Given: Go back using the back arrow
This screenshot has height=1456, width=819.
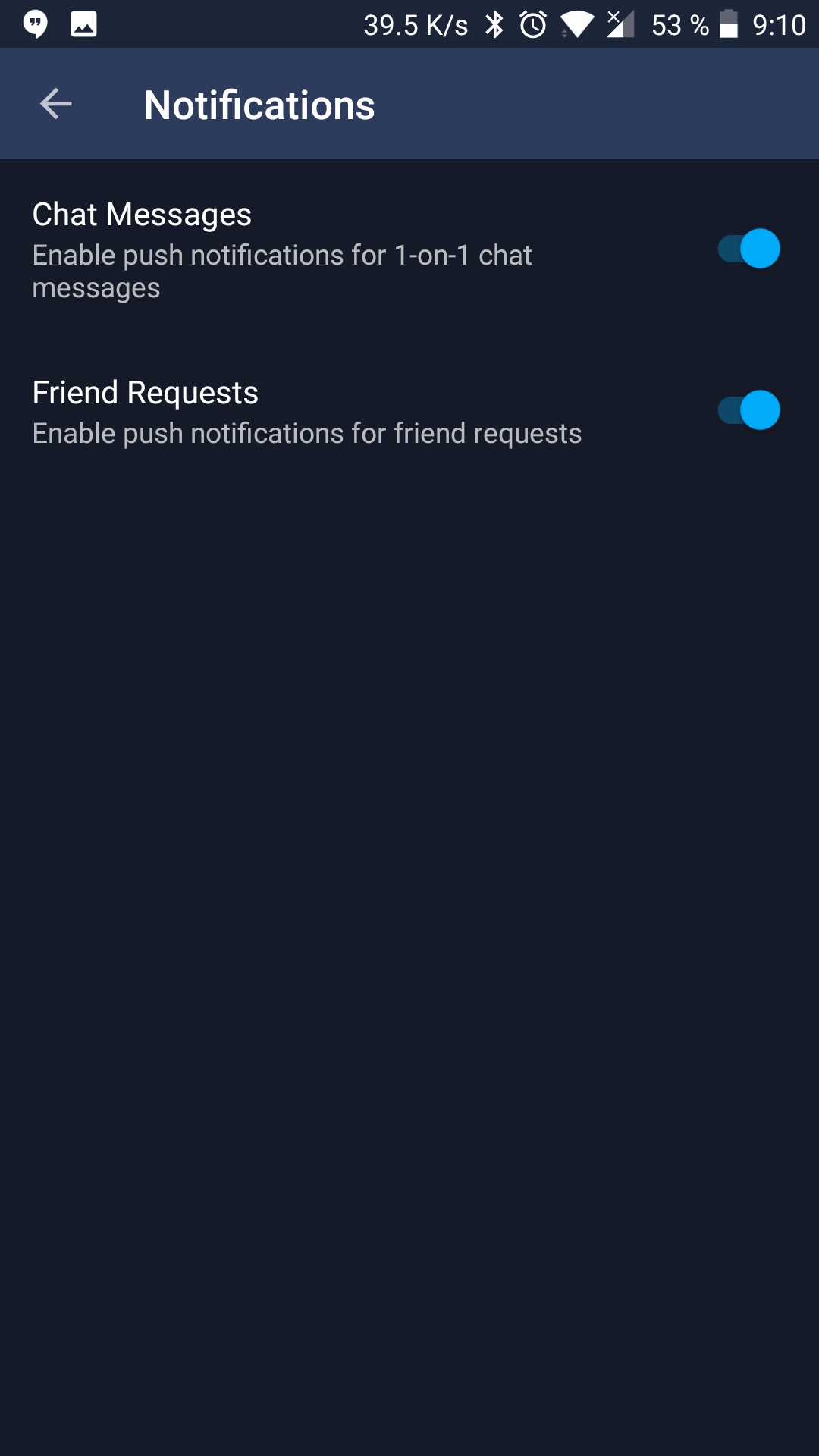Looking at the screenshot, I should [x=56, y=104].
